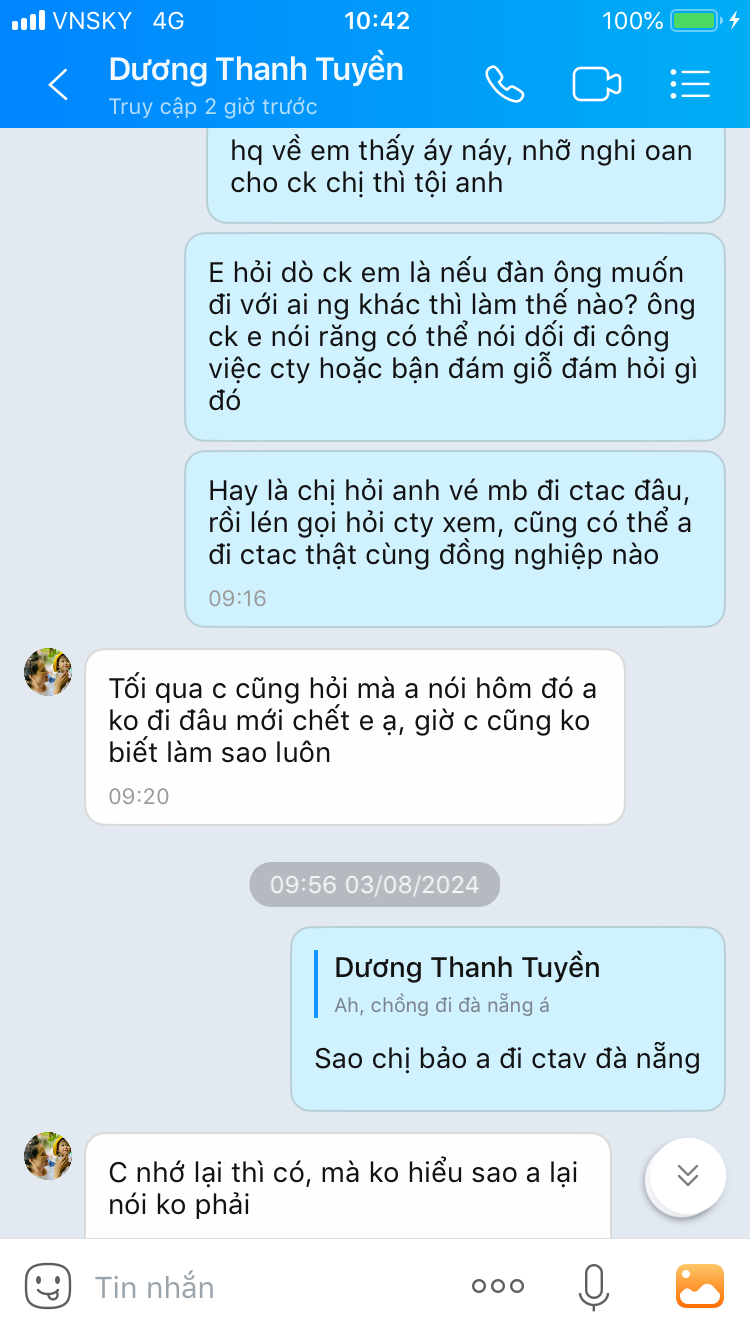Go back to the chat list
This screenshot has height=1334, width=750.
point(58,85)
